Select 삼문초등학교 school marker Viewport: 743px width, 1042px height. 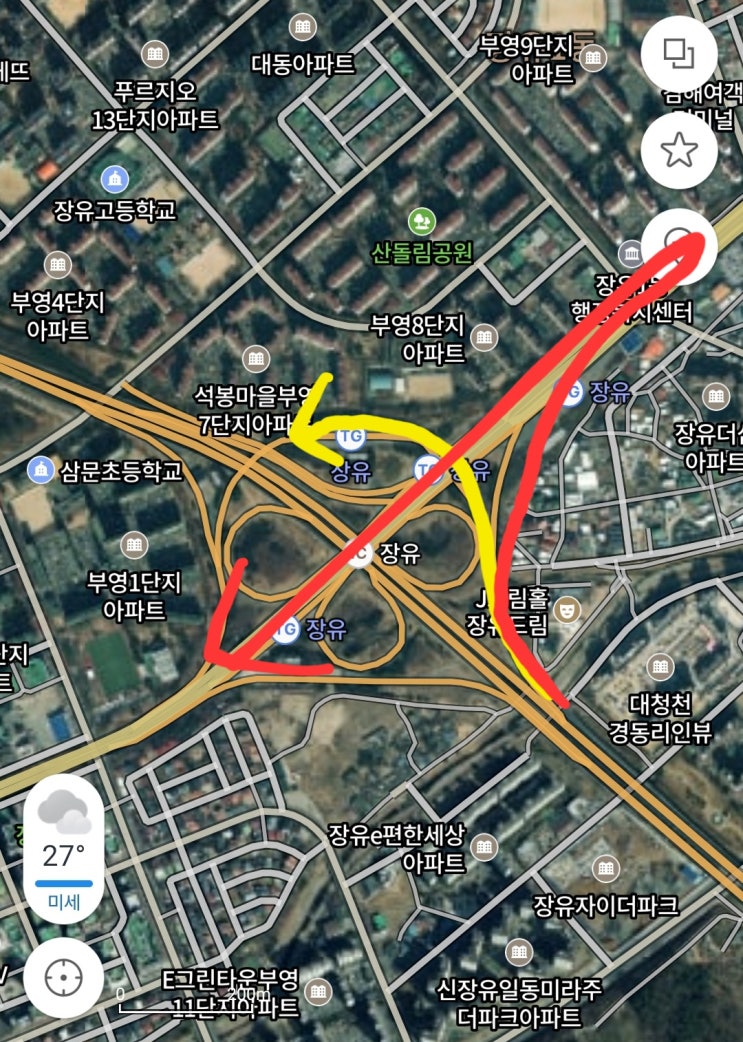point(41,467)
